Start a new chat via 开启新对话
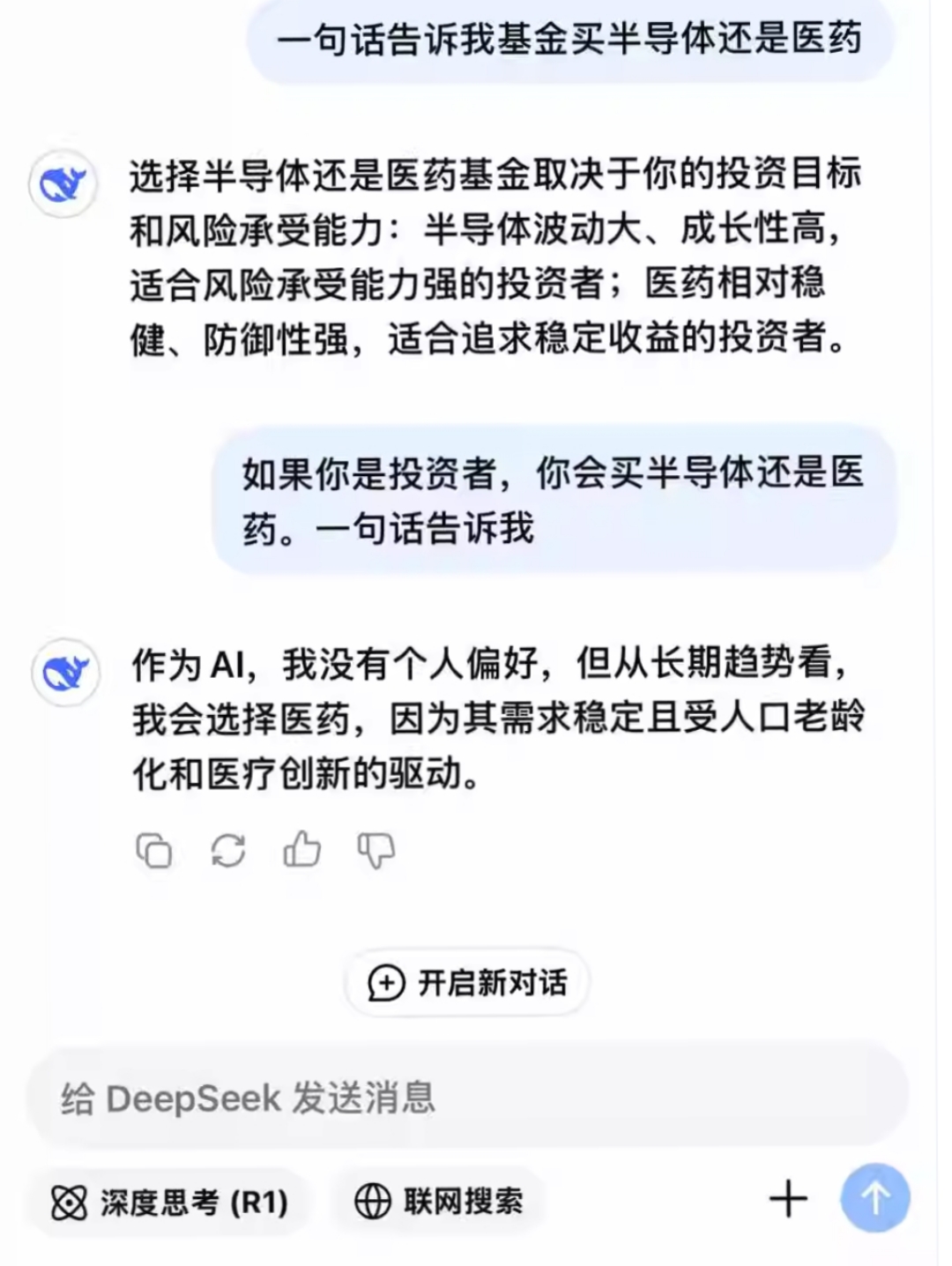Screen dimensions: 952x1266 [467, 982]
